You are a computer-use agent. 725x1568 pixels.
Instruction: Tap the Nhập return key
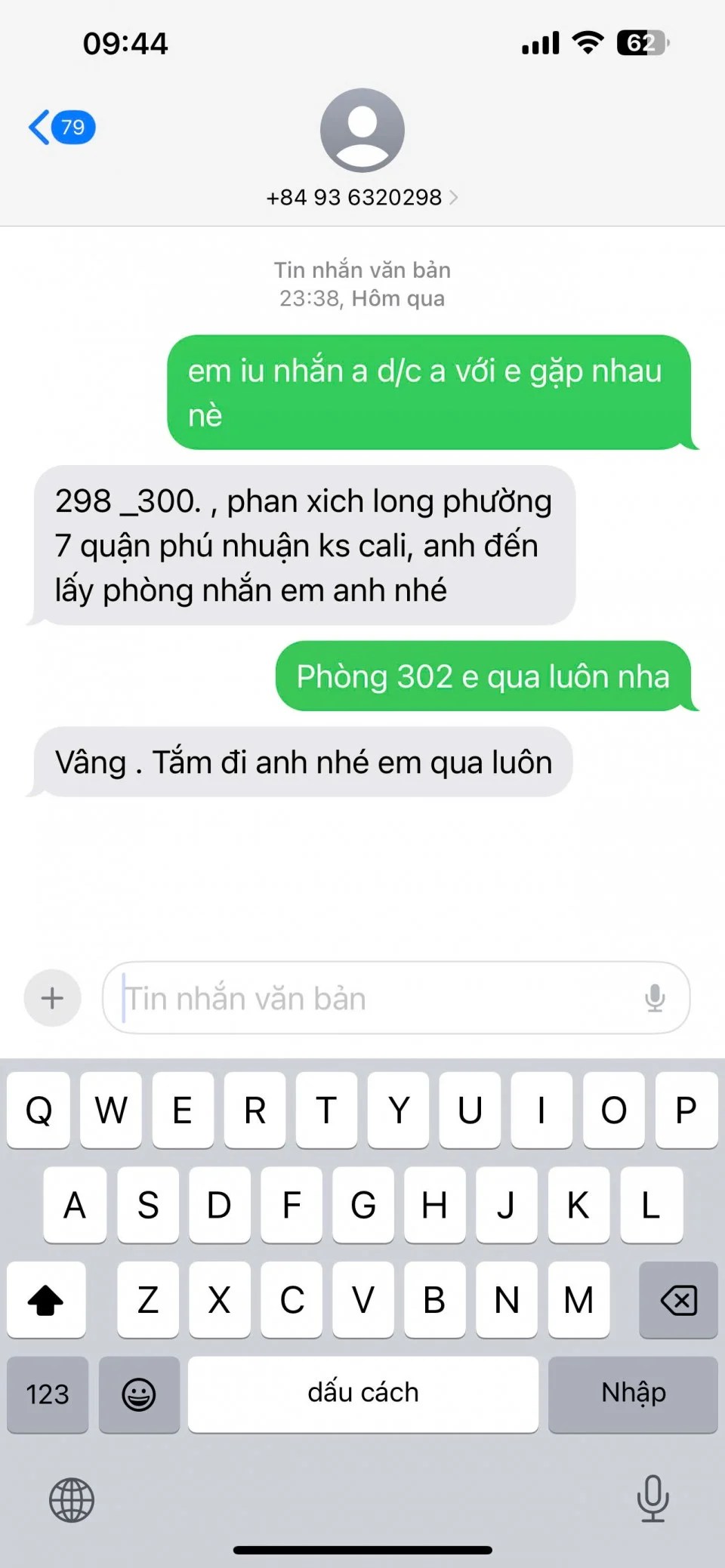[x=633, y=1394]
